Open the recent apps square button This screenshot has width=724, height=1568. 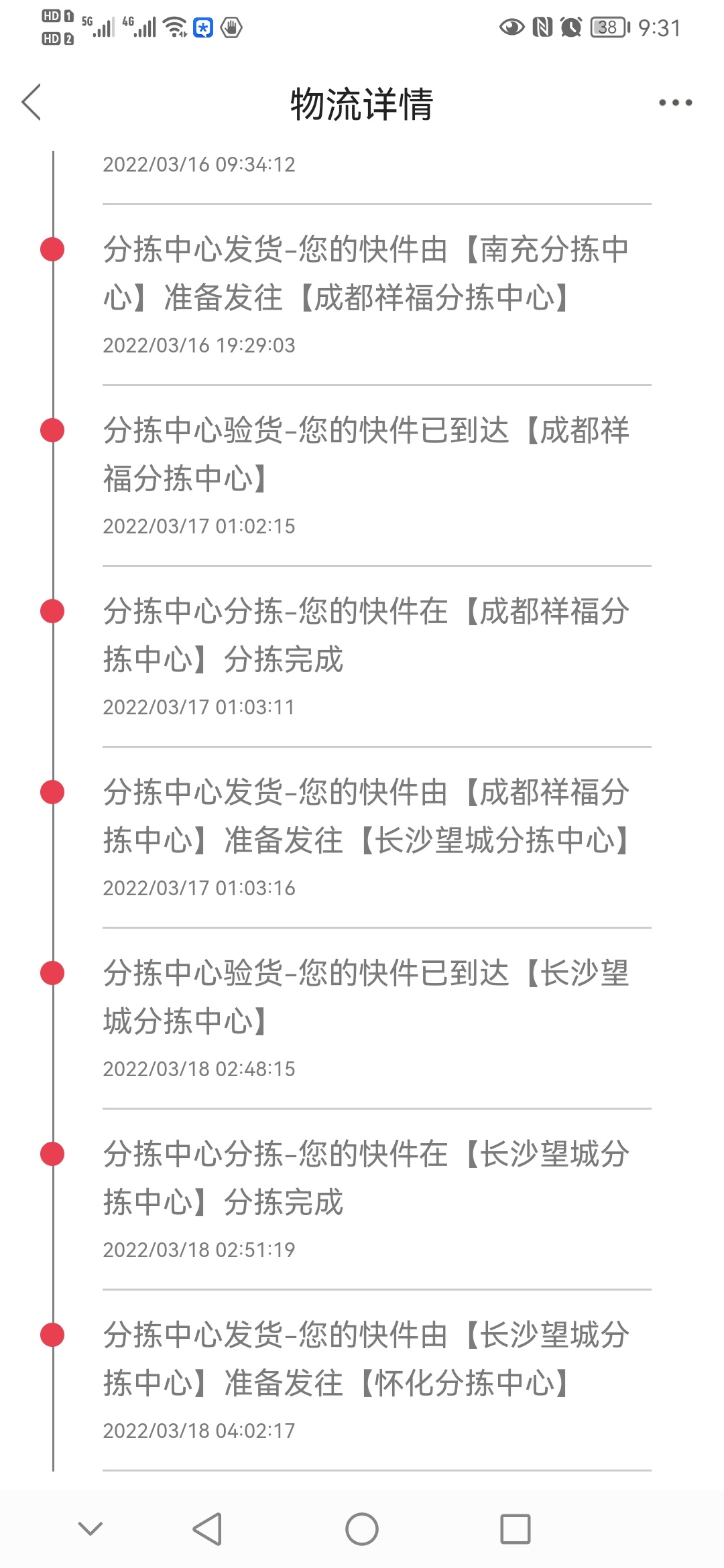(x=516, y=1529)
